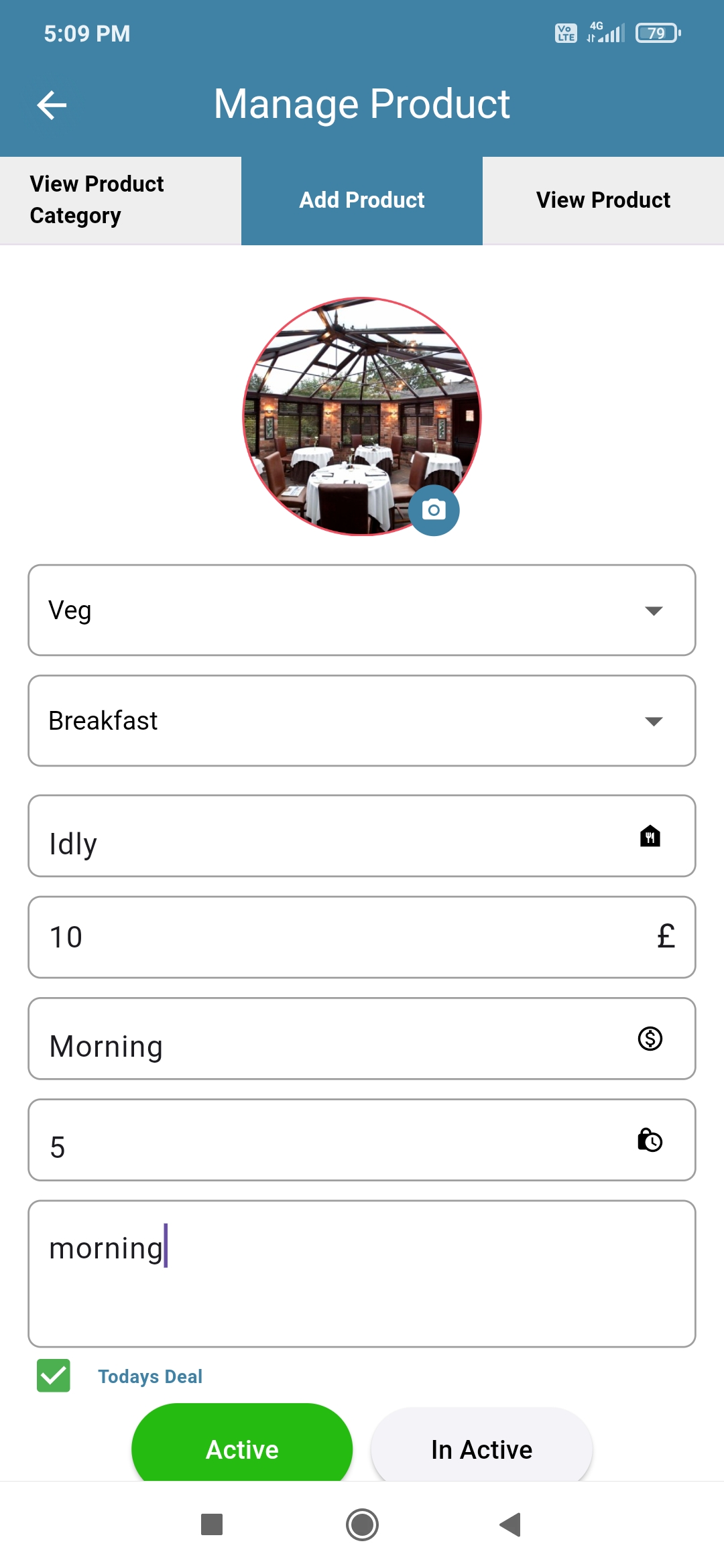
Task: Edit the field showing 5
Action: click(335, 1140)
